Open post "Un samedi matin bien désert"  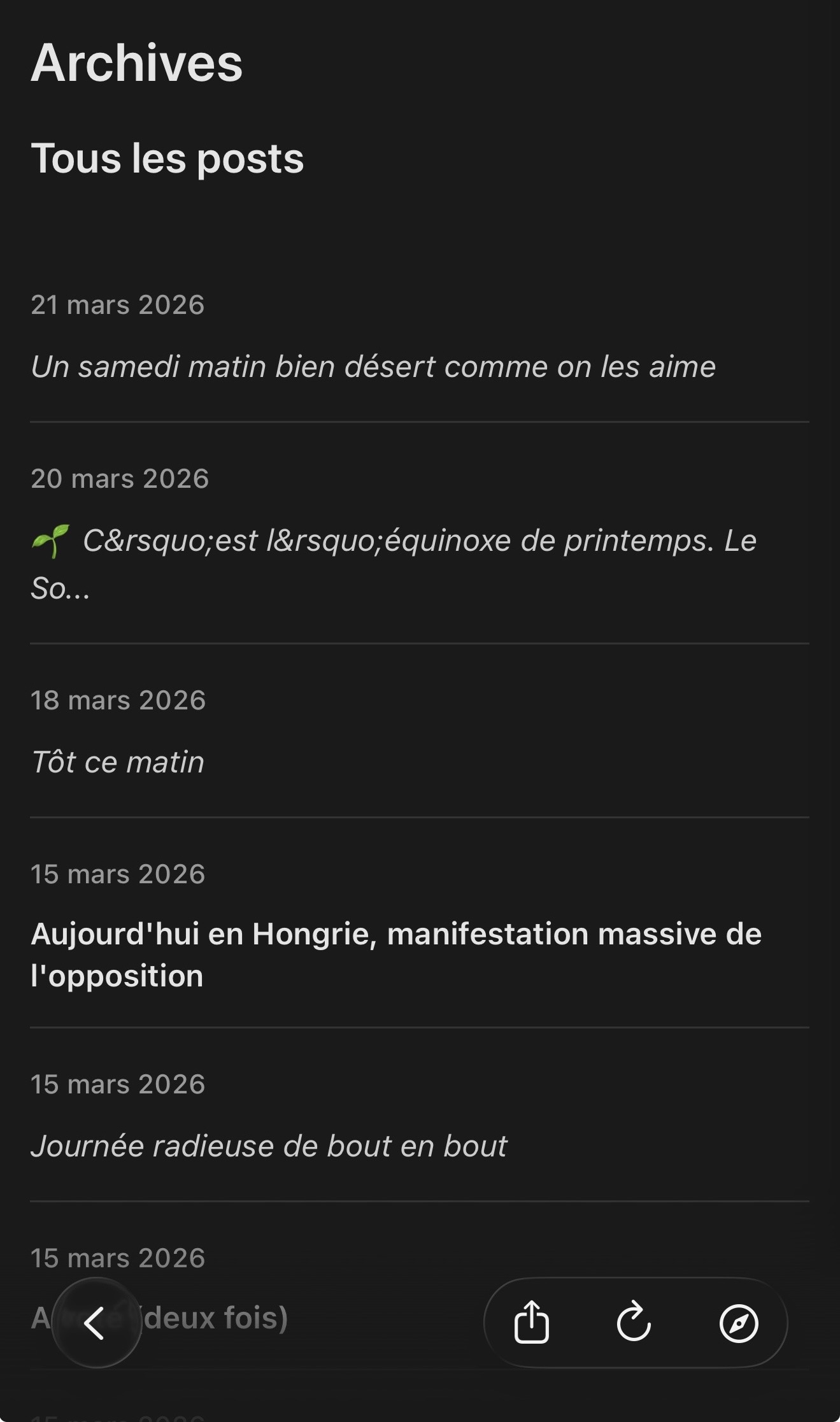coord(373,367)
